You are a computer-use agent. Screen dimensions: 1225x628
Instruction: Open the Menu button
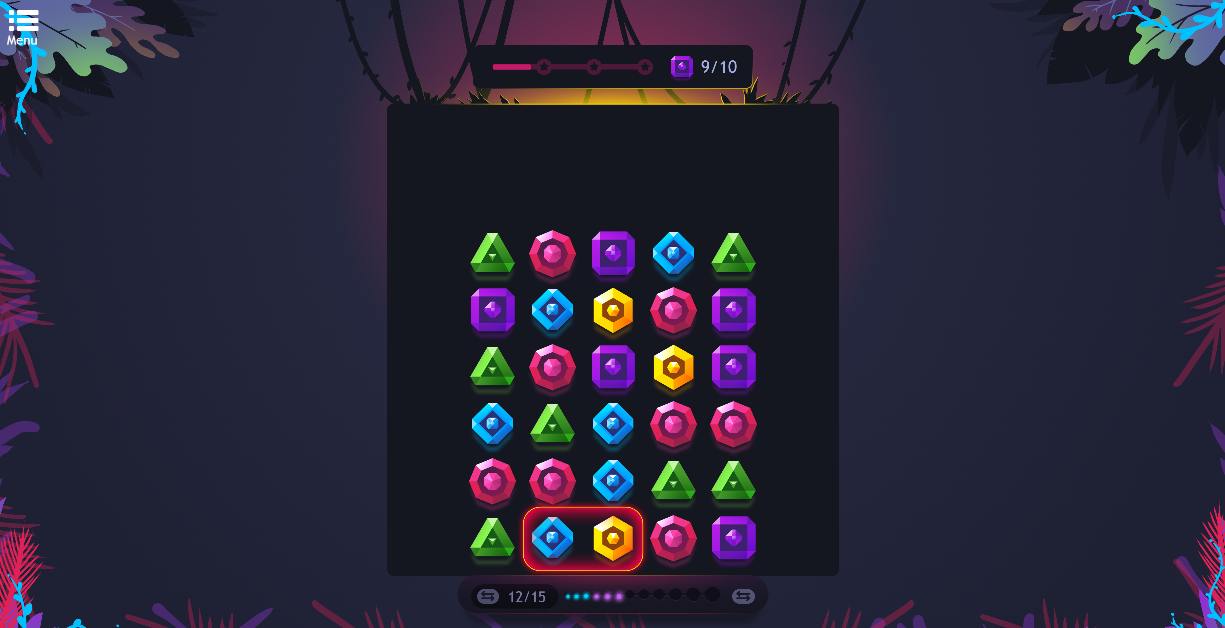coord(22,27)
